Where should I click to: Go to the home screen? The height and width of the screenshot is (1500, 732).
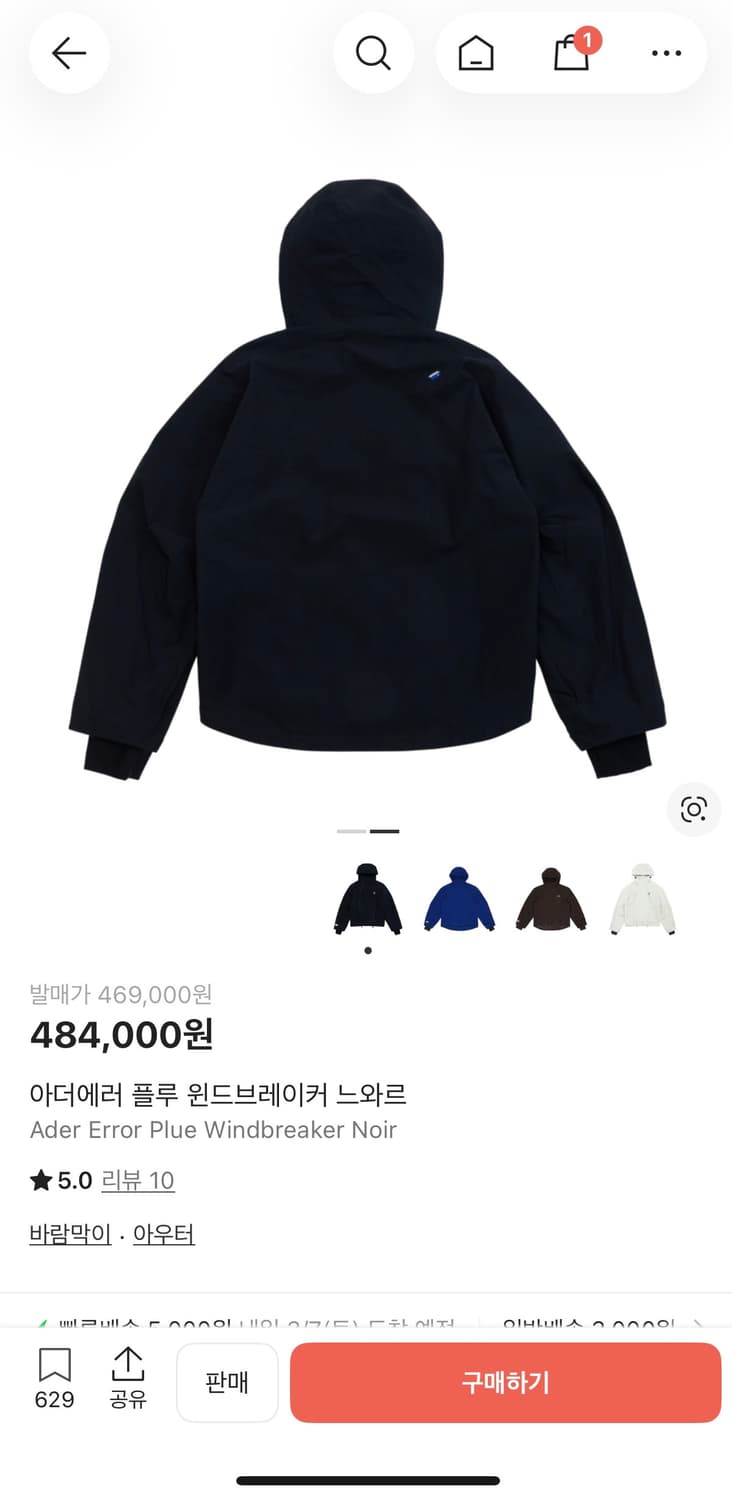click(476, 53)
